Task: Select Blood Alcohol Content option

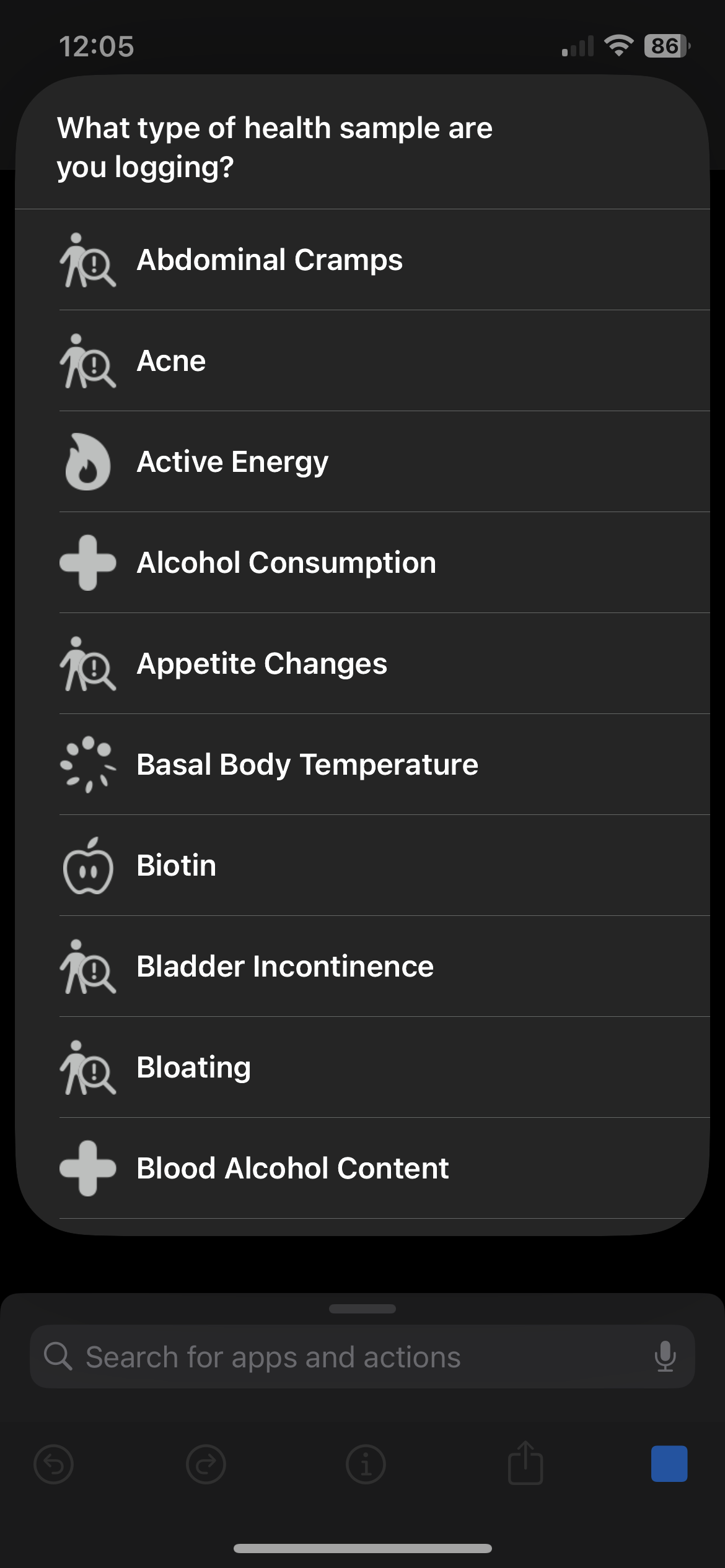Action: coord(292,1169)
